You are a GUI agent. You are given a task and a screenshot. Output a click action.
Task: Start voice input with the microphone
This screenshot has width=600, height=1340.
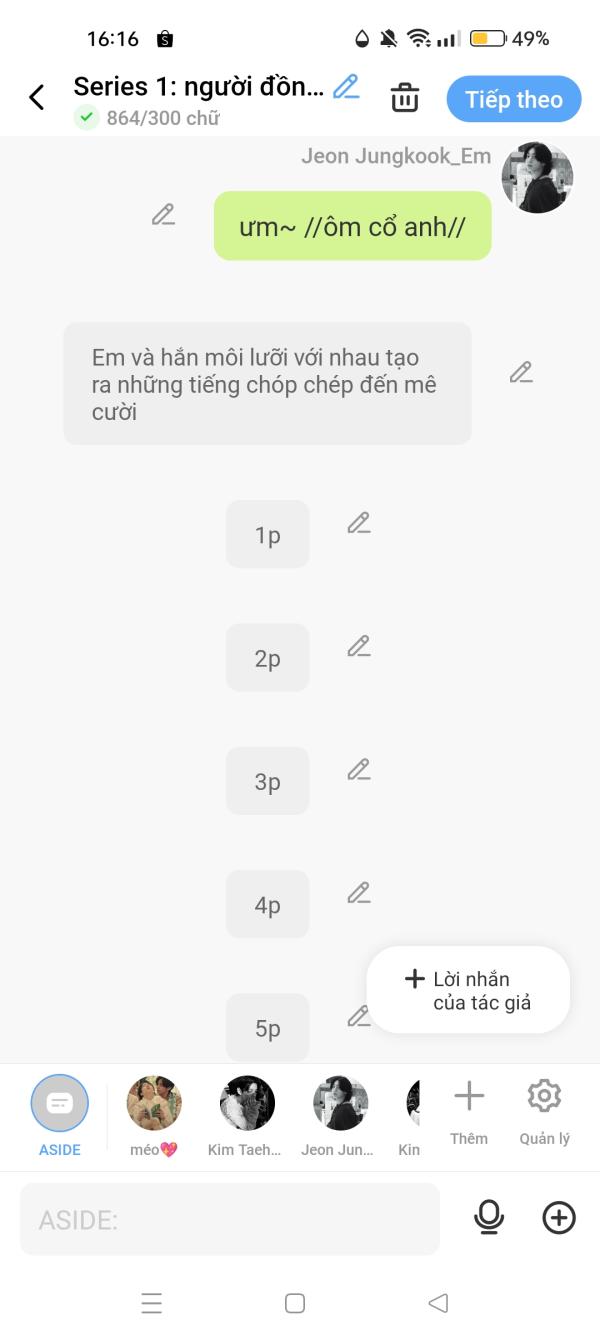[489, 1217]
